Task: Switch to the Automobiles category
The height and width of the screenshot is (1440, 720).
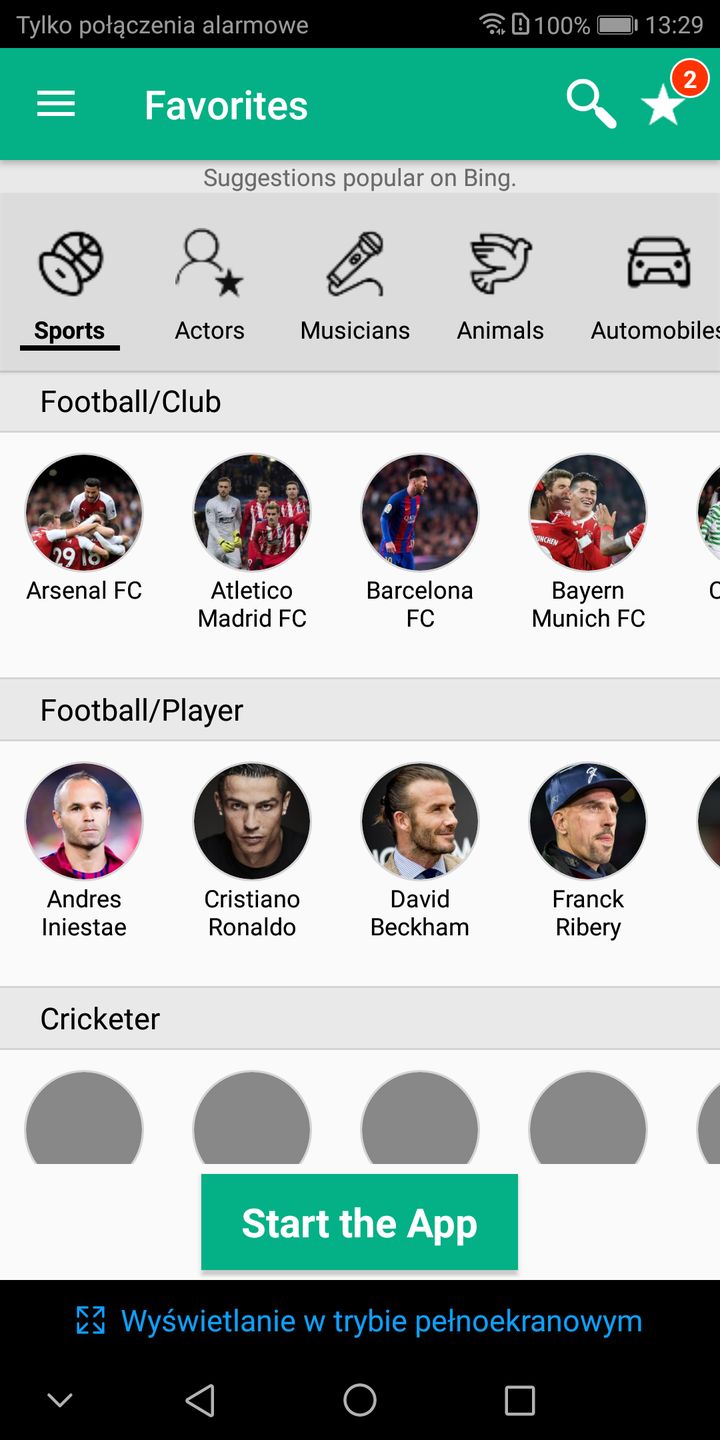Action: pos(656,286)
